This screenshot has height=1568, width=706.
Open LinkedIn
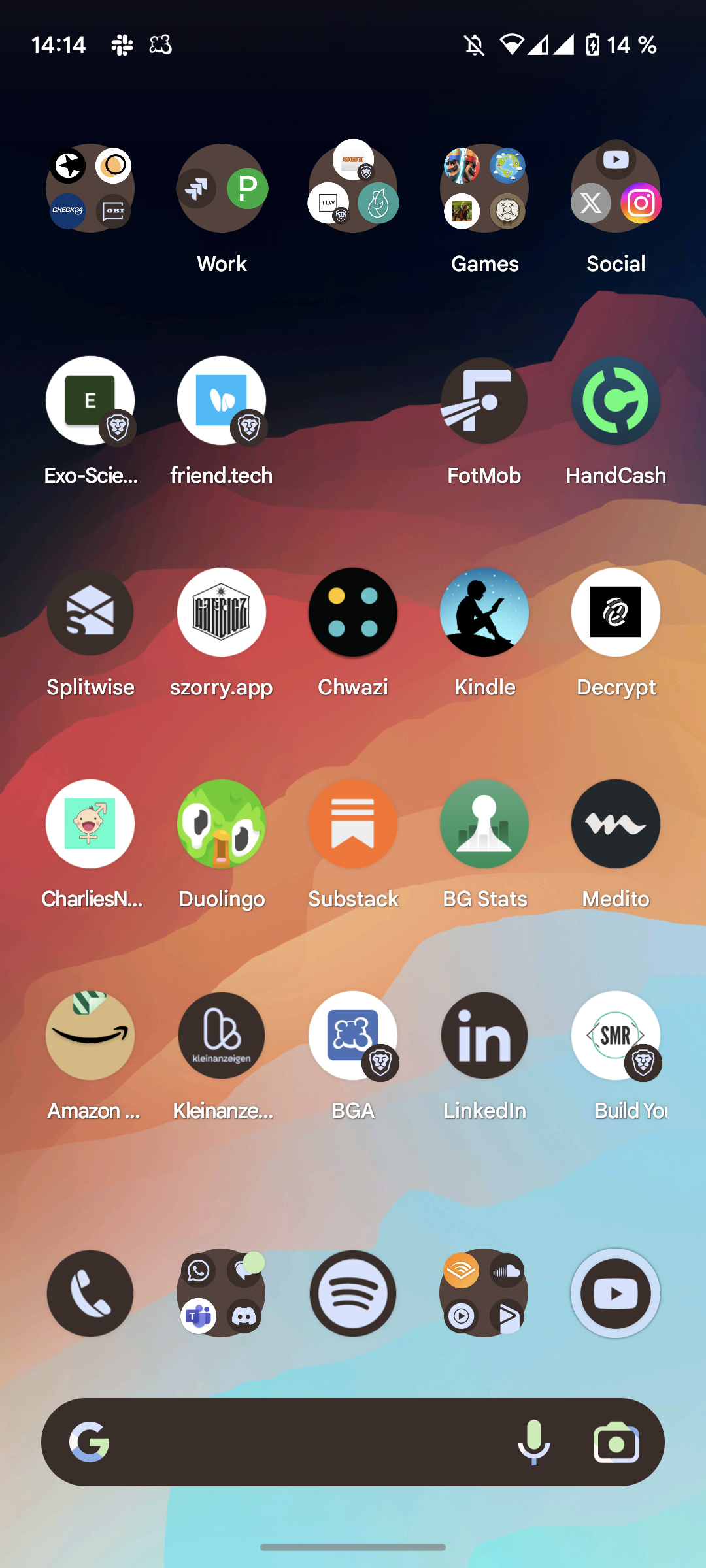(484, 1036)
